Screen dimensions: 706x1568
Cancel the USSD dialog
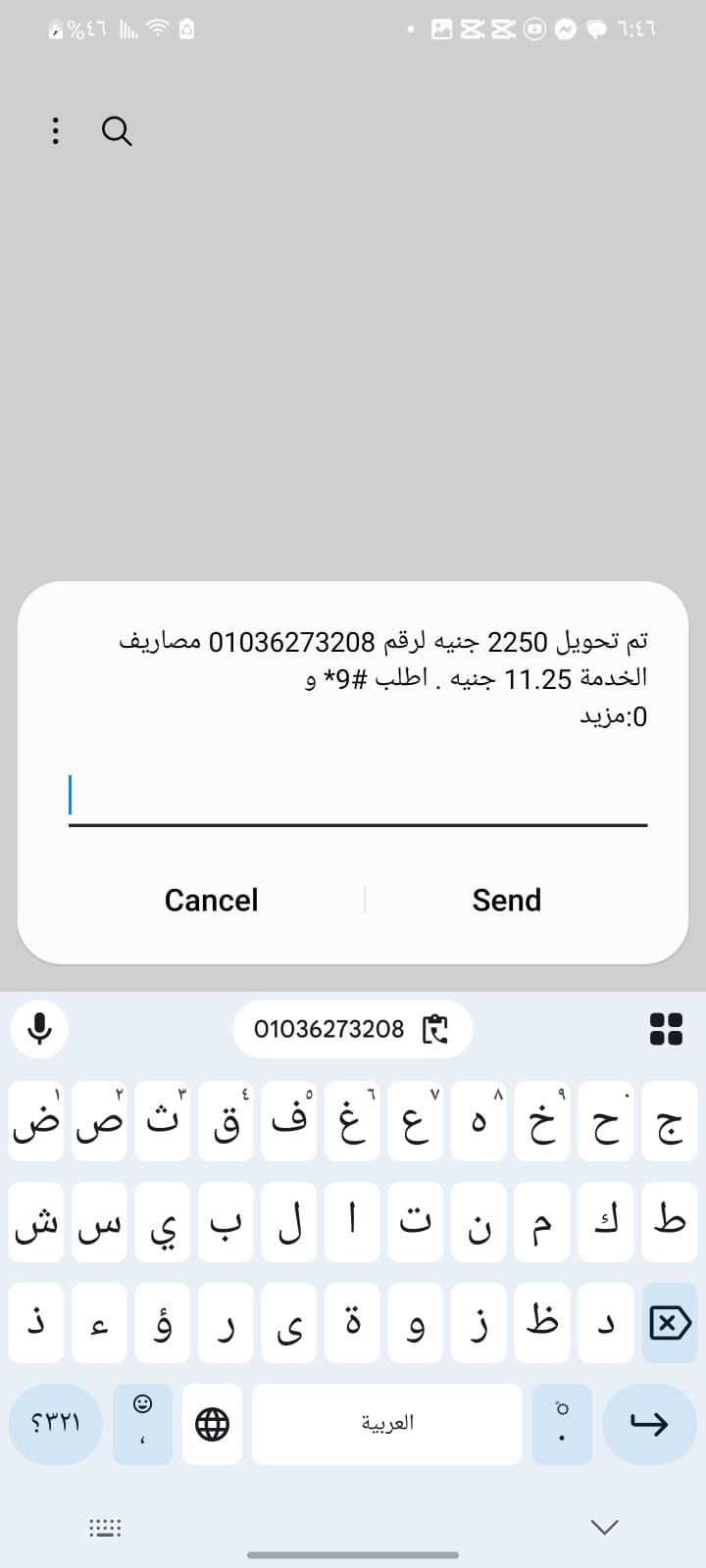[211, 900]
